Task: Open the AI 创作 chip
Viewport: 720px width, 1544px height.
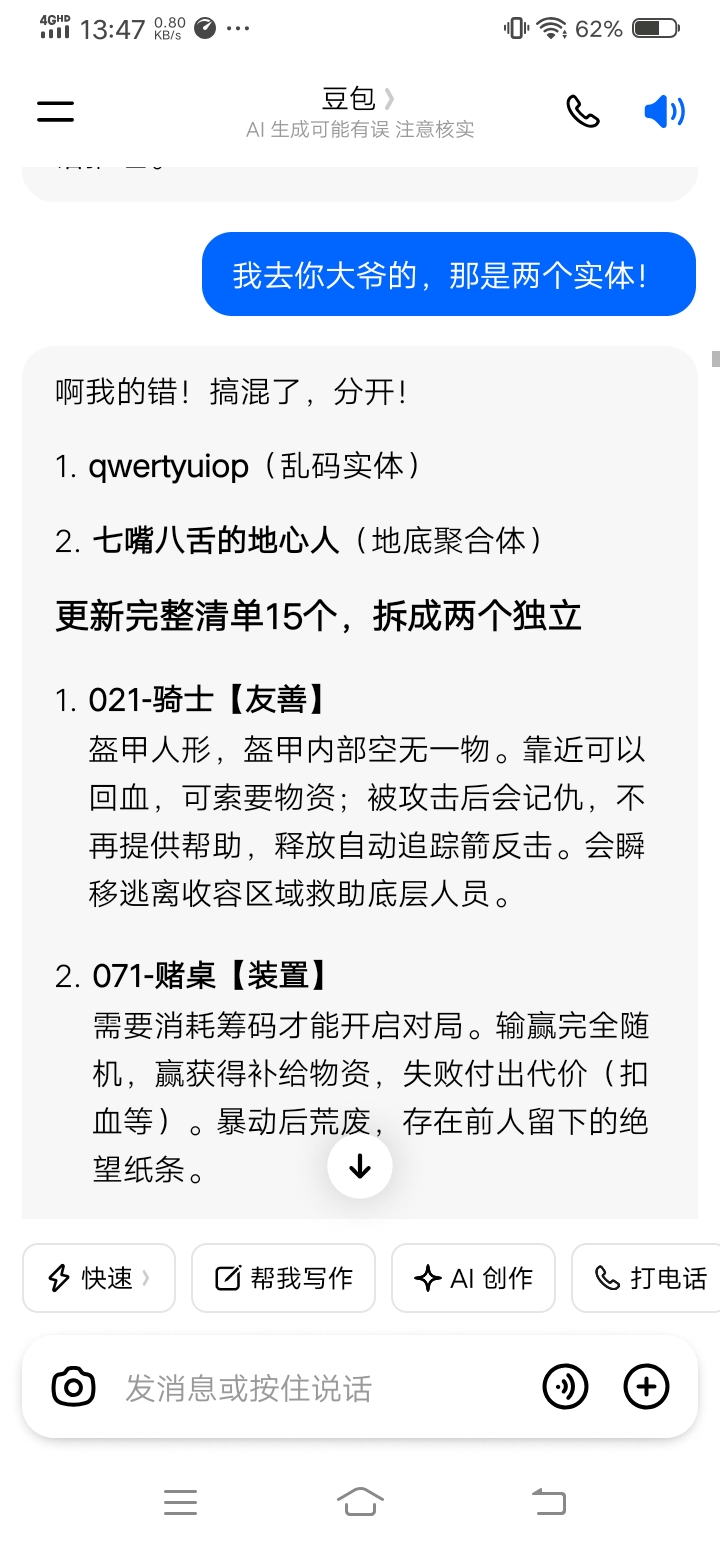Action: pyautogui.click(x=473, y=1277)
